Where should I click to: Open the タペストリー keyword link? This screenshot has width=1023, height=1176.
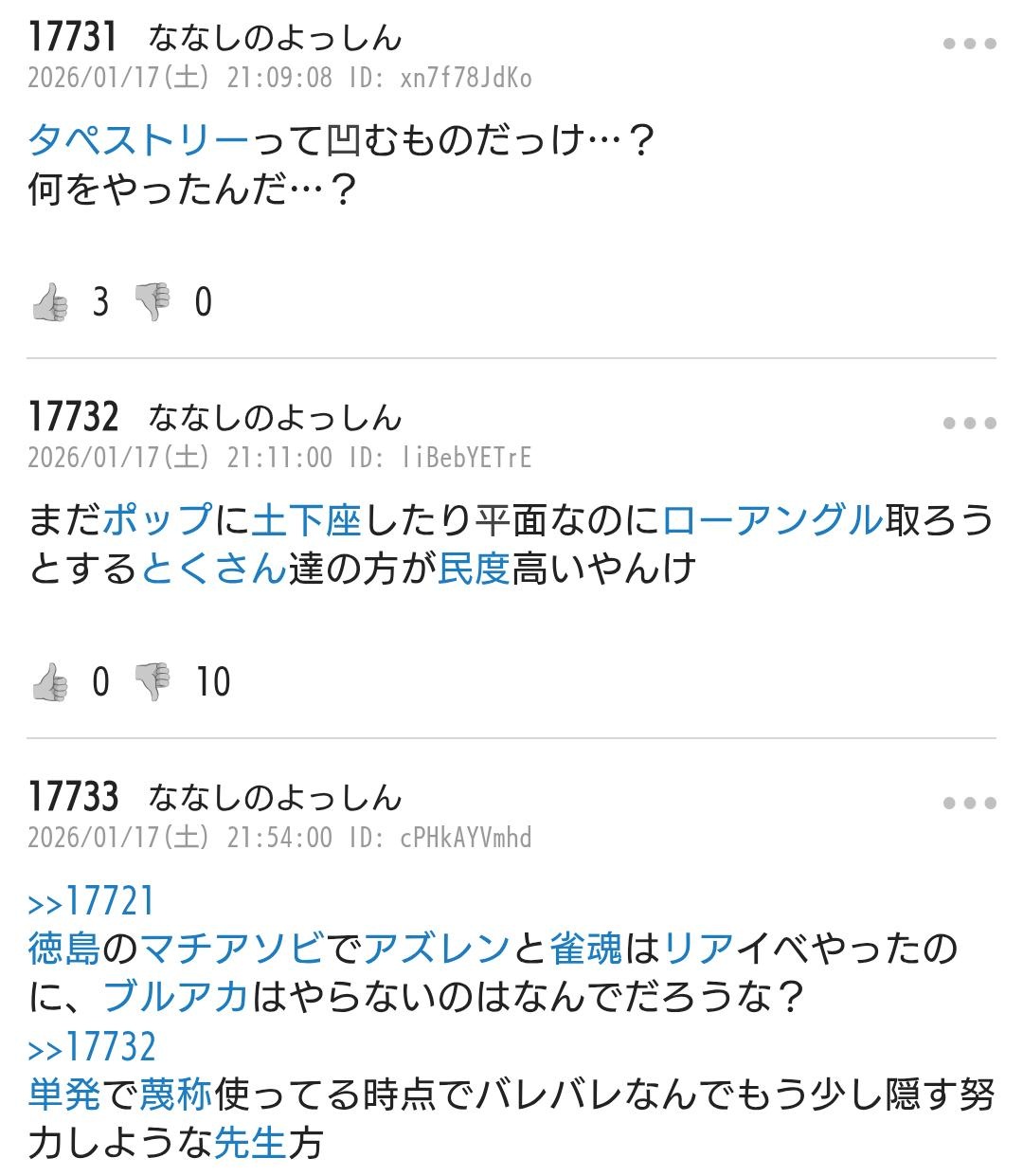138,141
